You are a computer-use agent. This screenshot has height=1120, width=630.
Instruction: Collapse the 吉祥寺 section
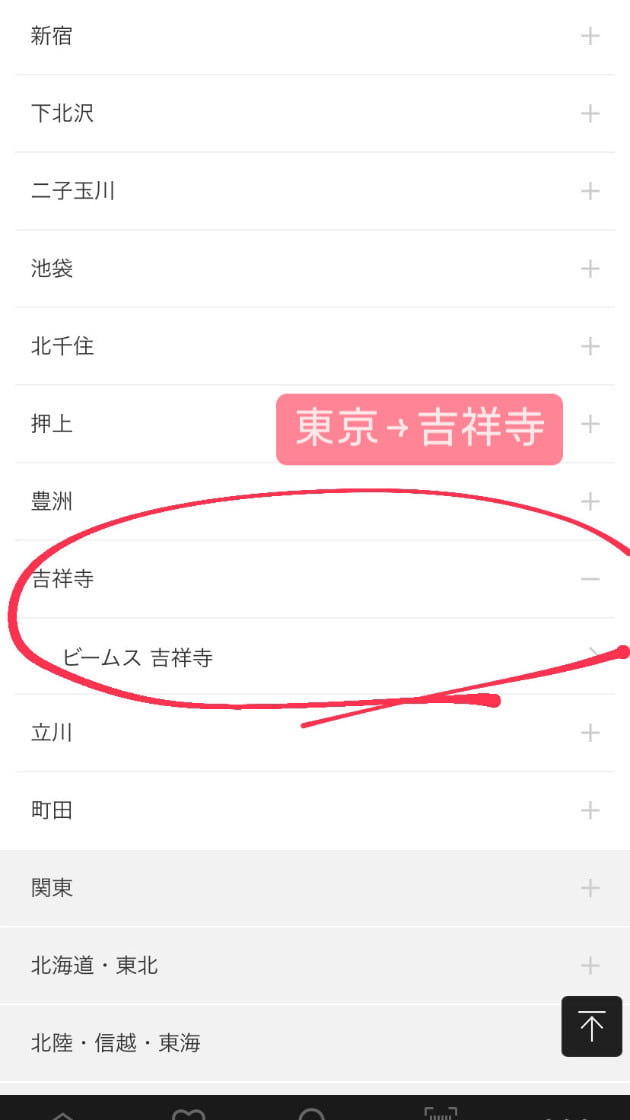314,579
